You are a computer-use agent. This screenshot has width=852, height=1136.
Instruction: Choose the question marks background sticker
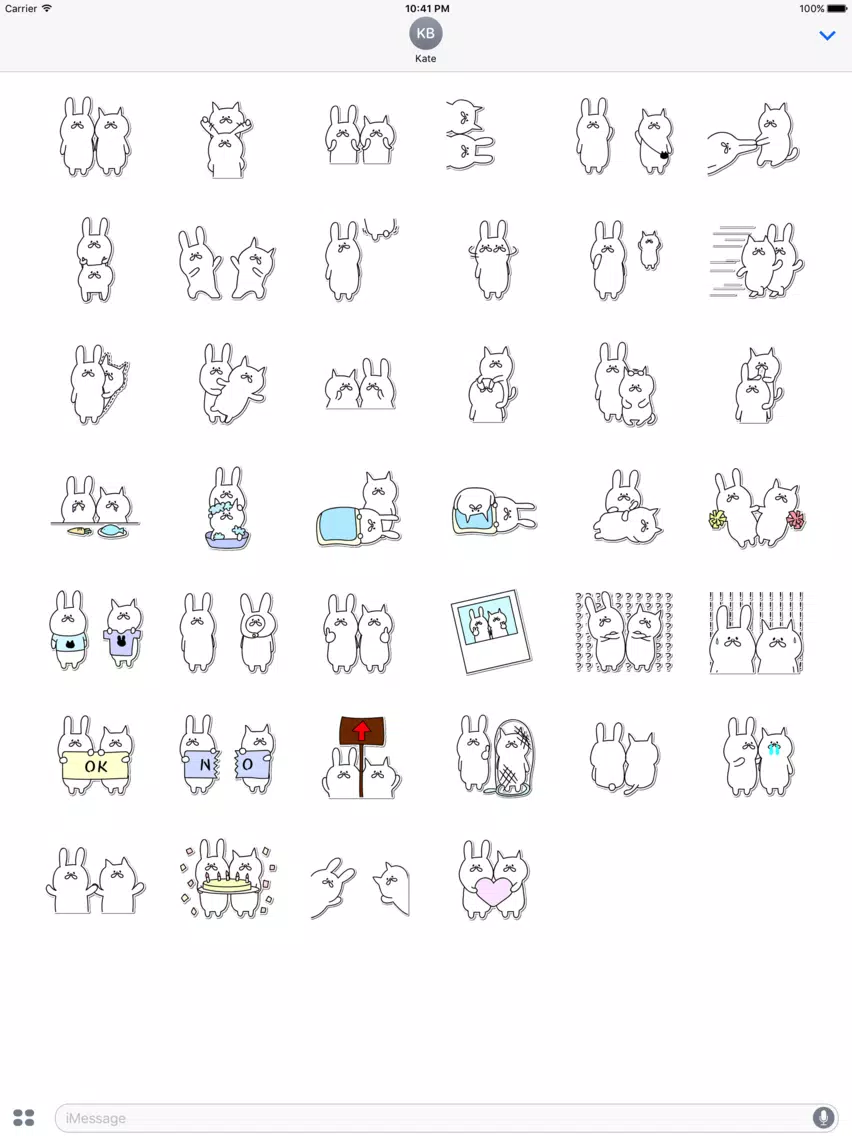[624, 632]
